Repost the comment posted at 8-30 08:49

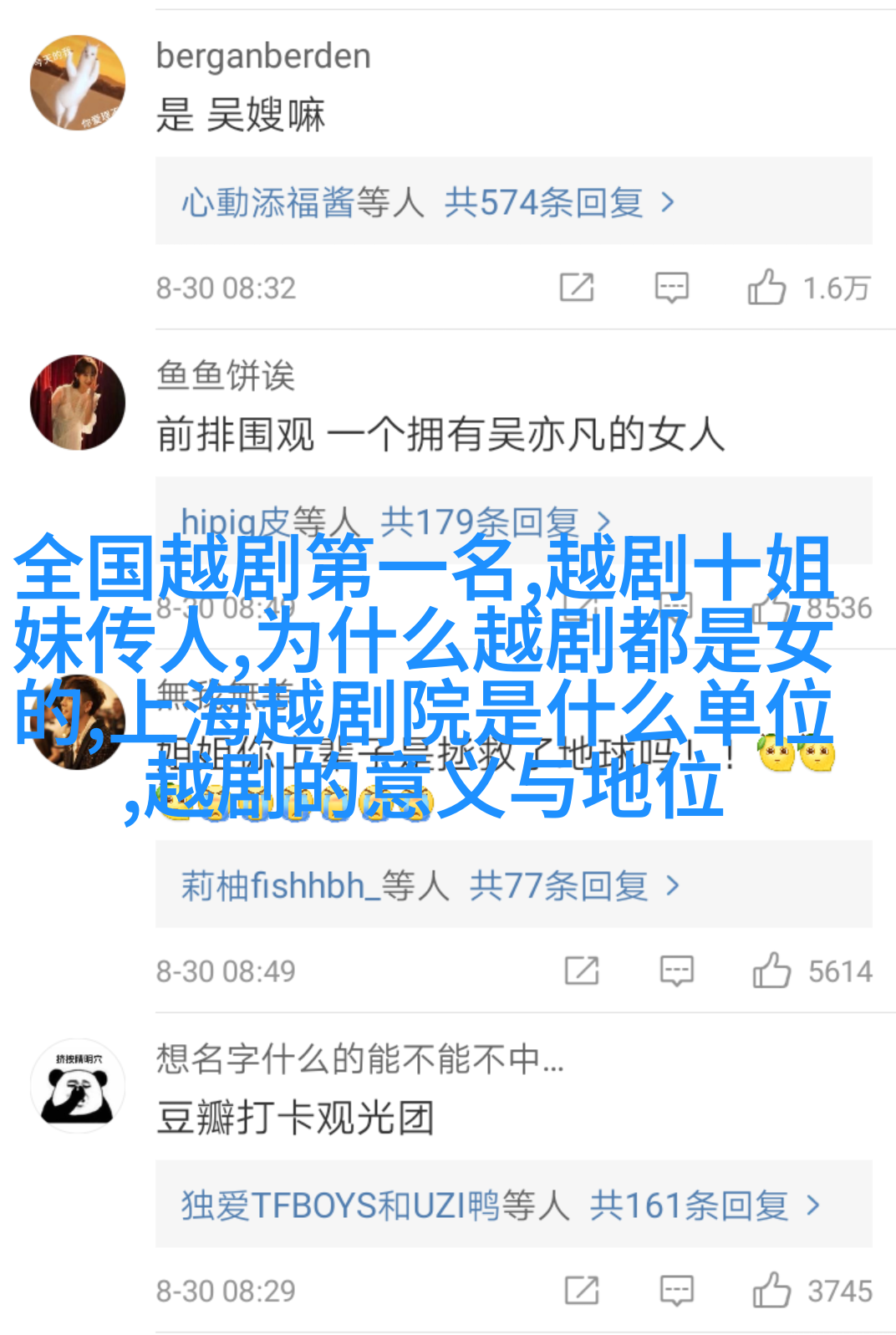(582, 971)
